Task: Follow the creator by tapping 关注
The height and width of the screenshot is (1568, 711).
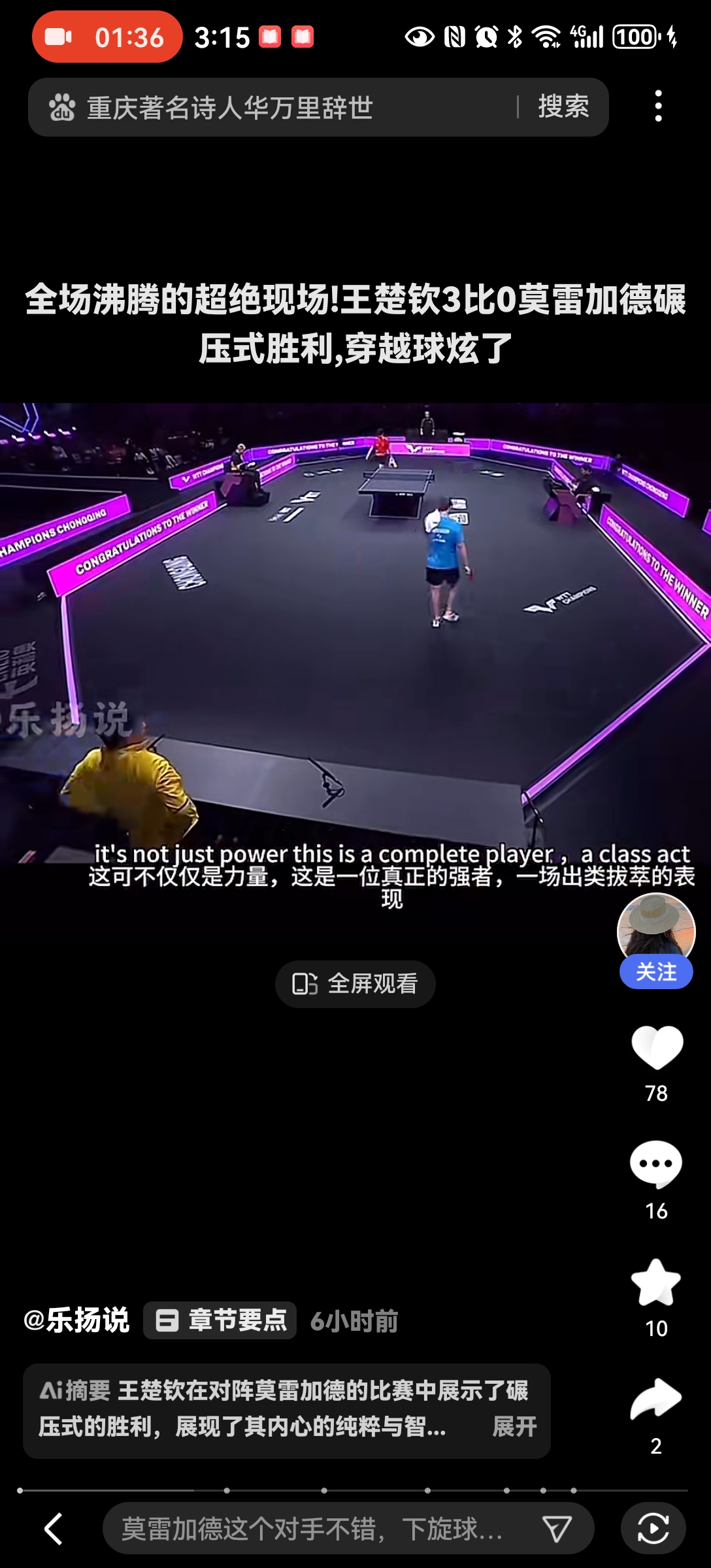Action: pyautogui.click(x=657, y=972)
